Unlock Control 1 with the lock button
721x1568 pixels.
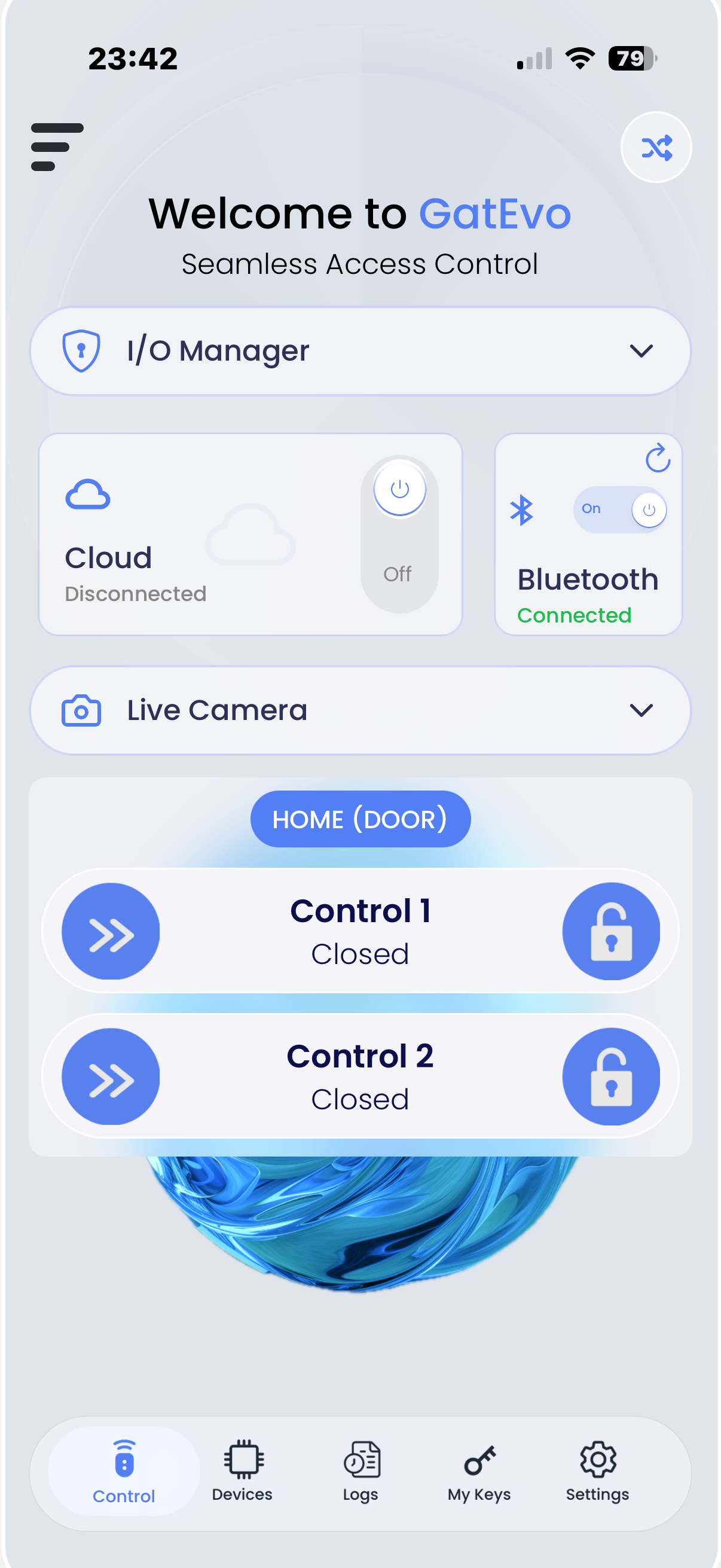(610, 931)
